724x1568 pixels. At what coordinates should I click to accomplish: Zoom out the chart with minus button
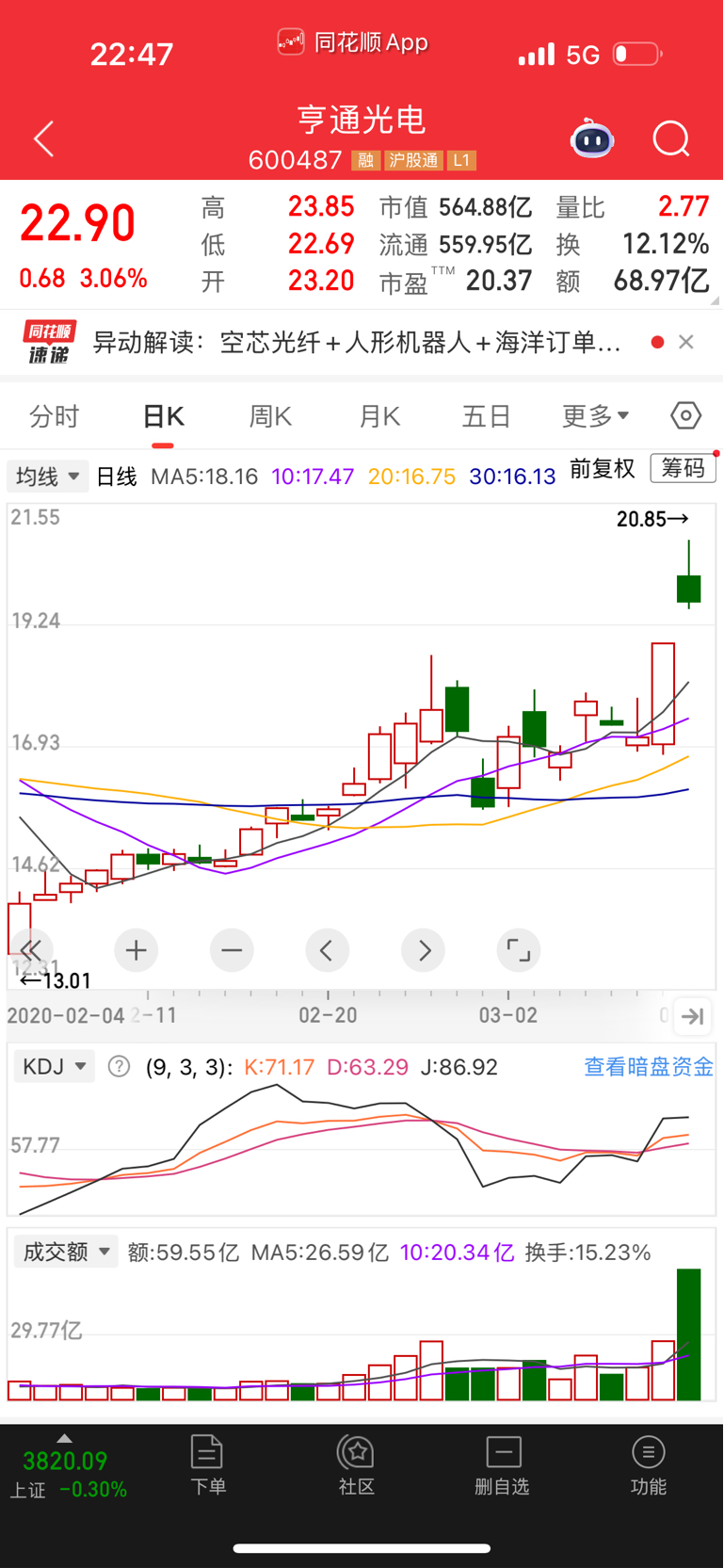pyautogui.click(x=232, y=950)
